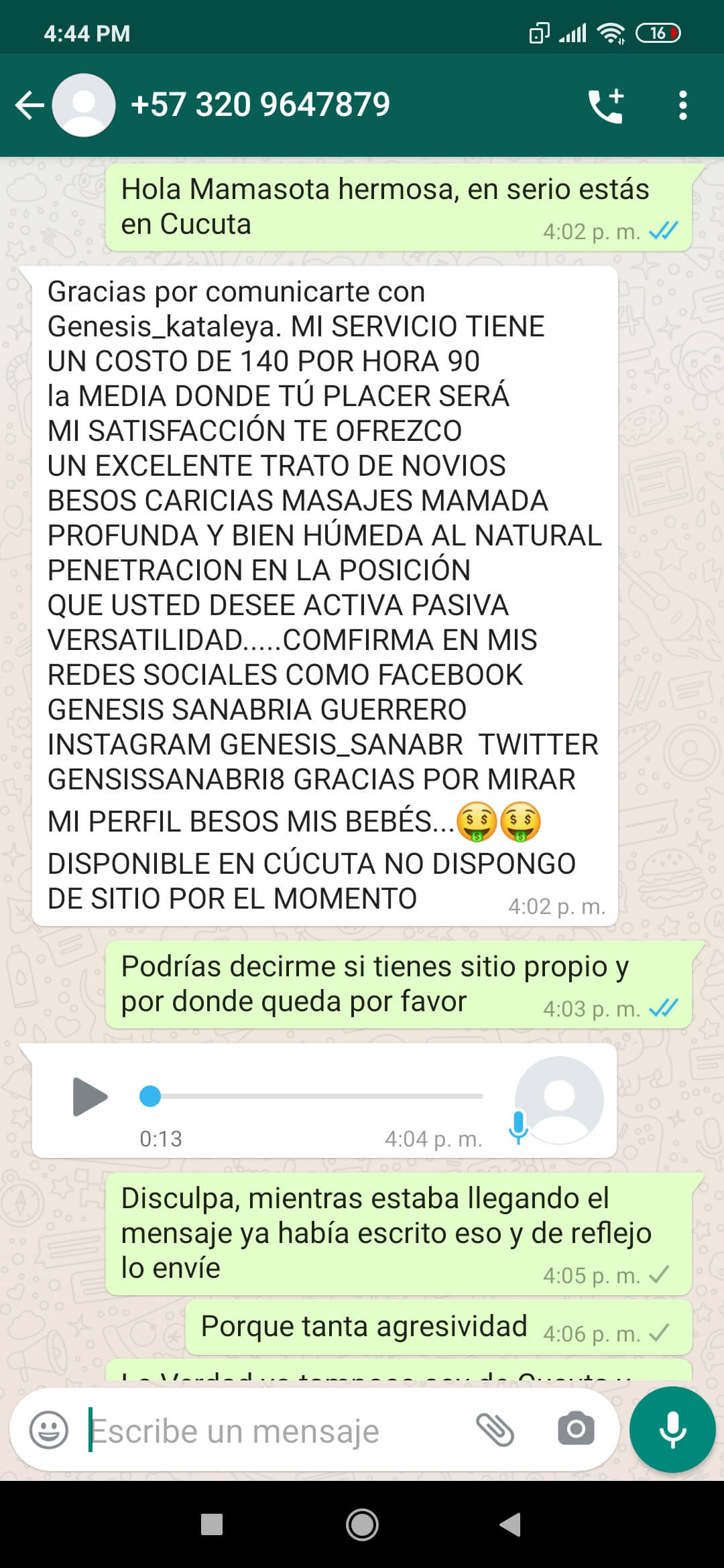Go back to the chat list
The height and width of the screenshot is (1568, 724).
pos(29,105)
